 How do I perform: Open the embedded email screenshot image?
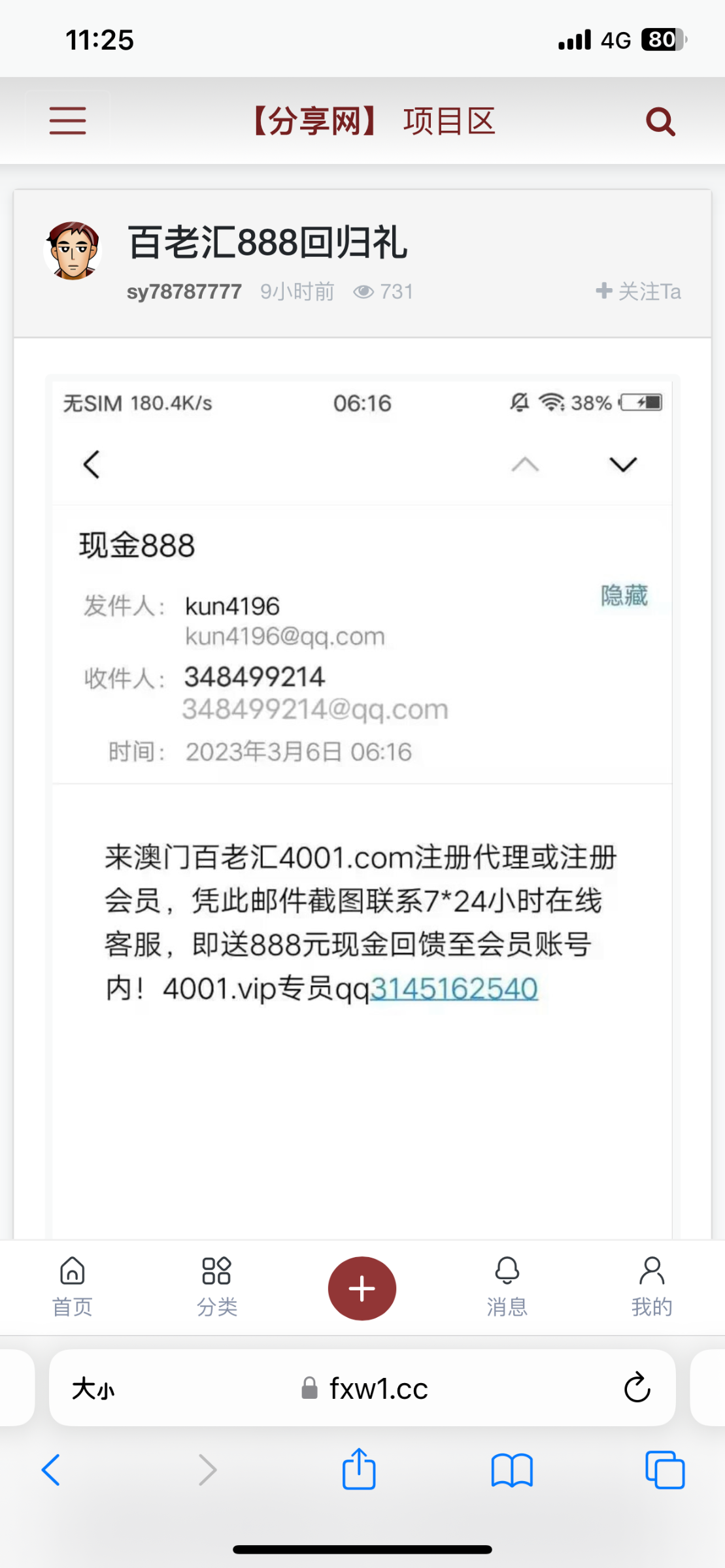pyautogui.click(x=362, y=784)
